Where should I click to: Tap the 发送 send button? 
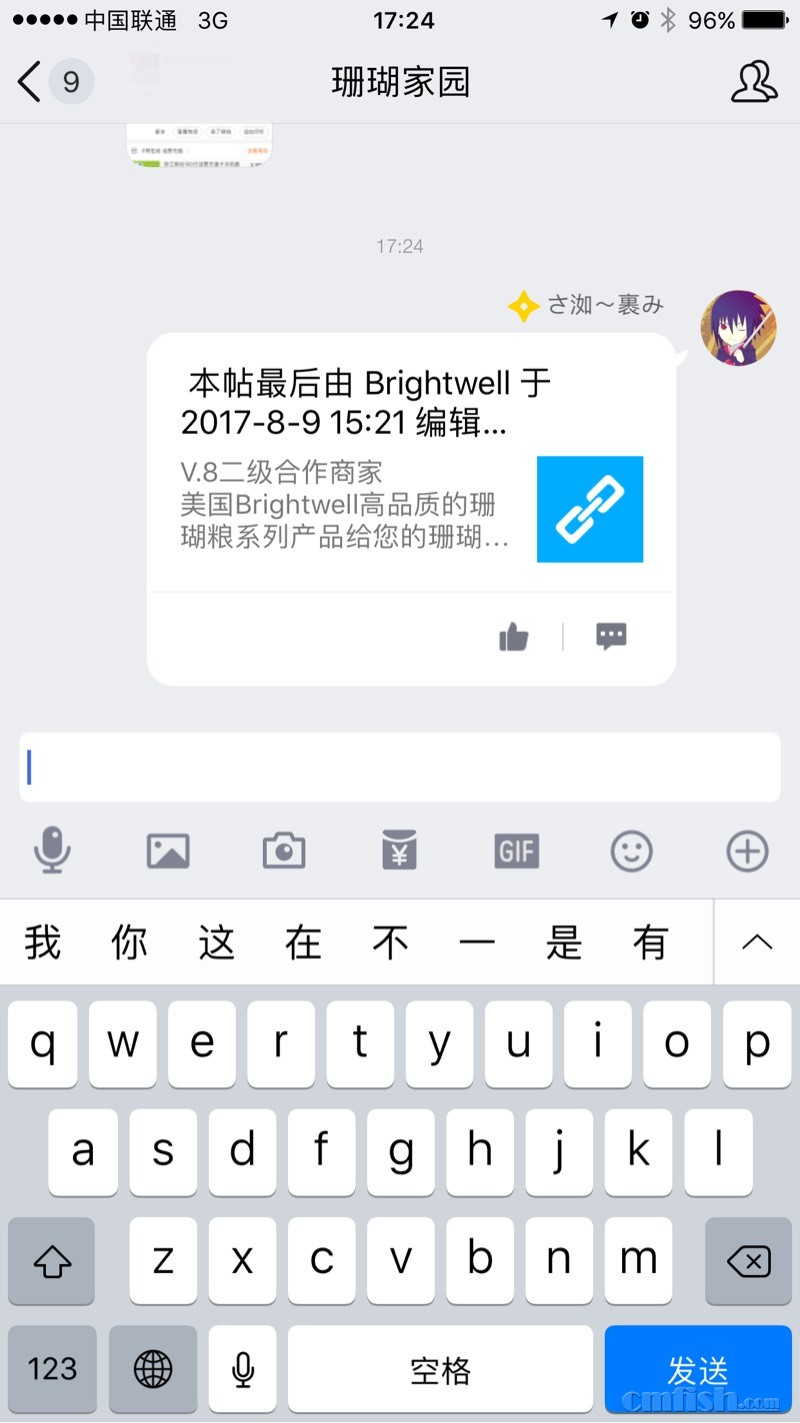(x=698, y=1369)
